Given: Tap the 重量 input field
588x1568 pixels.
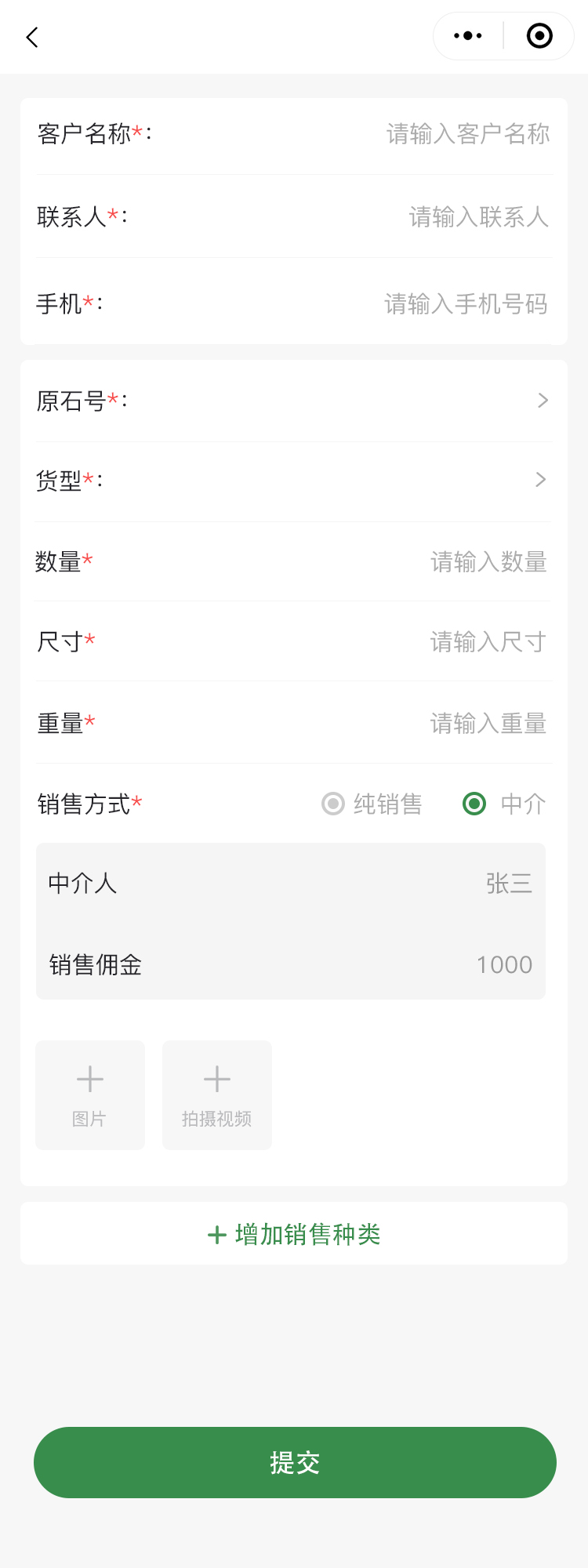Looking at the screenshot, I should tap(488, 723).
